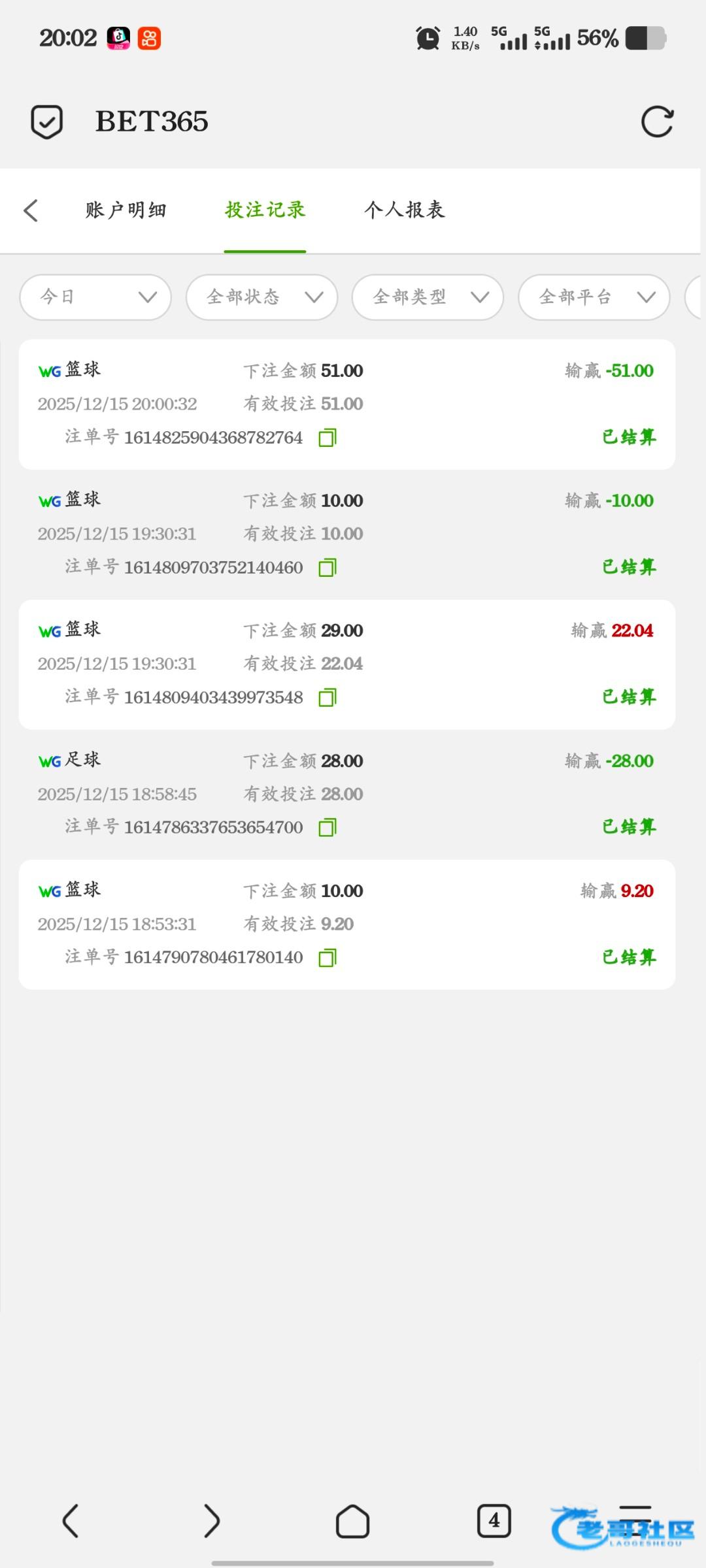Select the 投注记录 tab
Viewport: 706px width, 1568px height.
click(265, 210)
